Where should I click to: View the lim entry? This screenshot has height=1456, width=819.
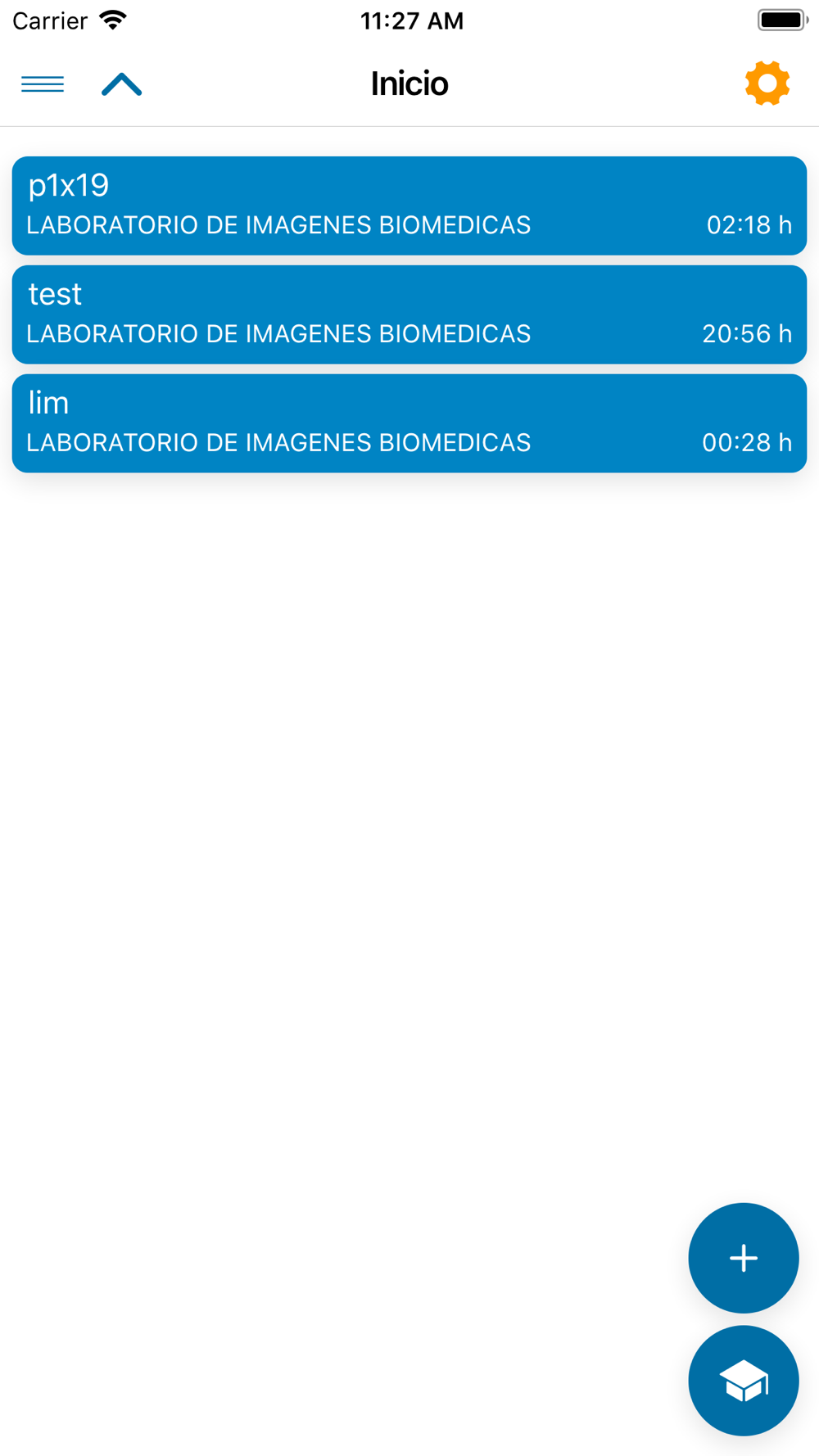pyautogui.click(x=409, y=423)
